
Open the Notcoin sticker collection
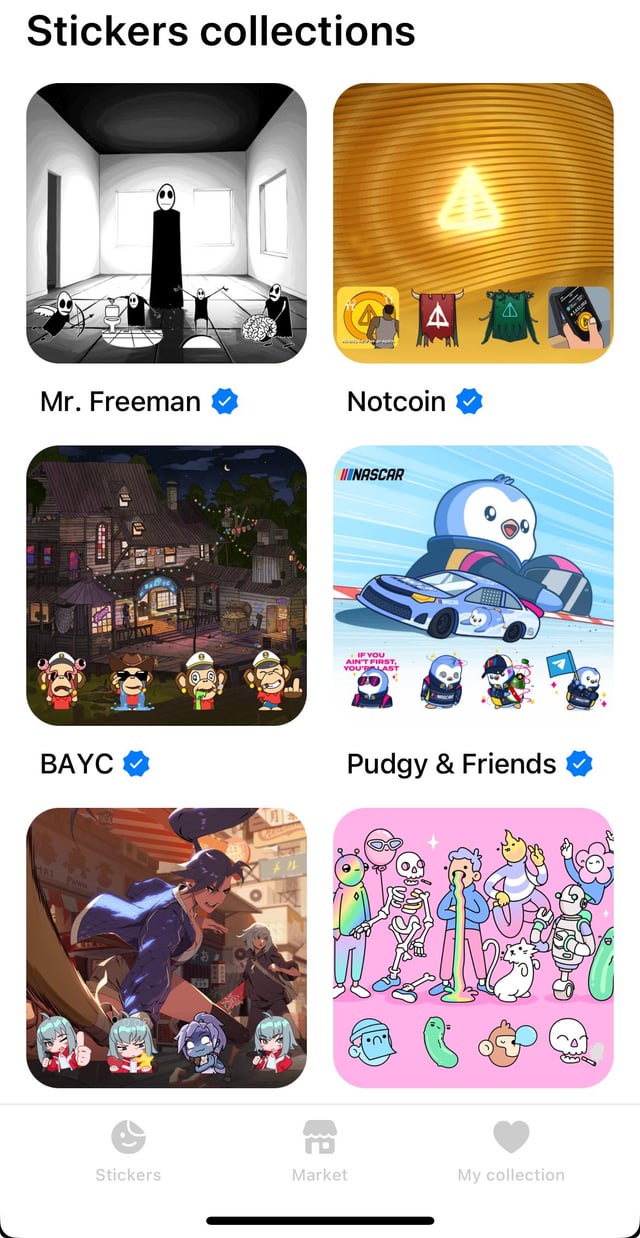(472, 223)
